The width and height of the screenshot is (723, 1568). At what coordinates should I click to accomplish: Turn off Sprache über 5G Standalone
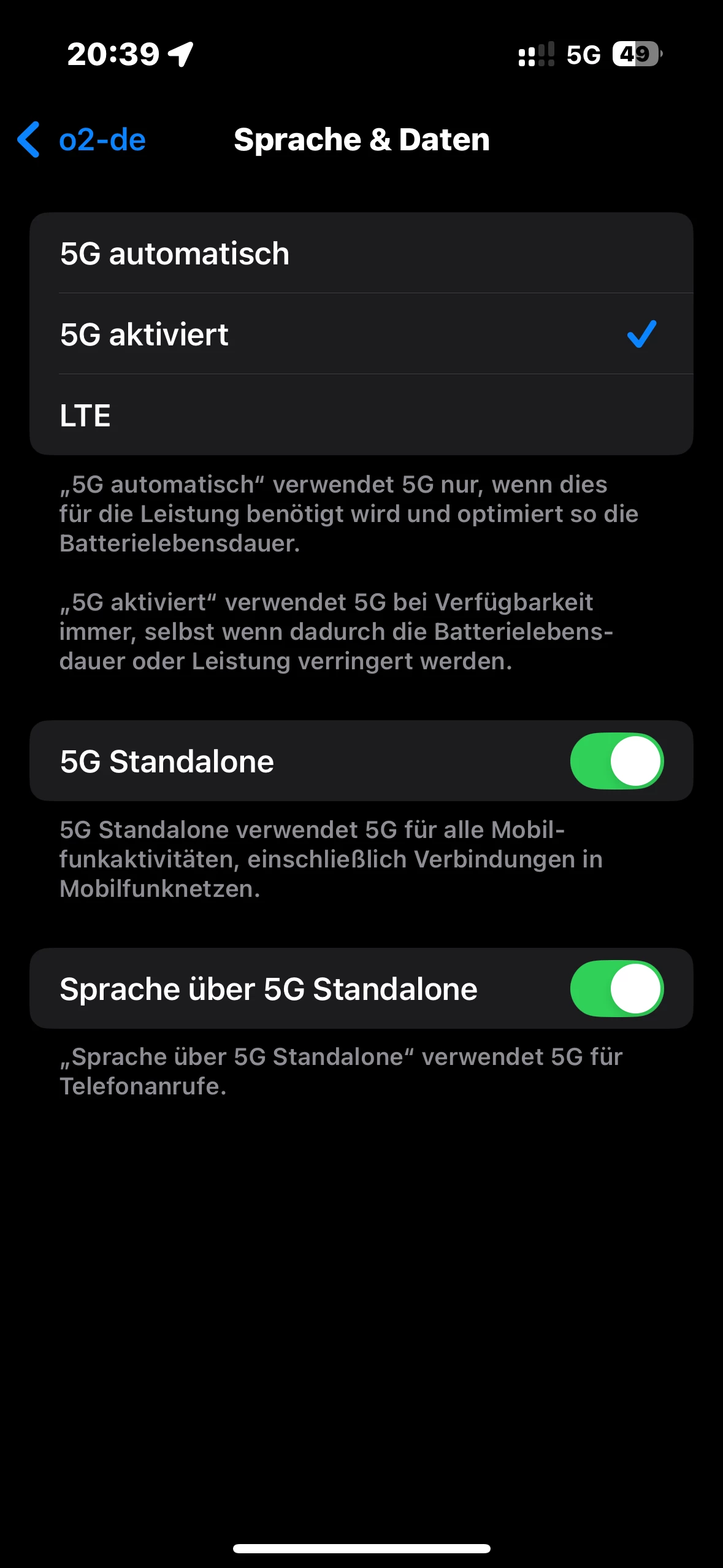[x=616, y=988]
